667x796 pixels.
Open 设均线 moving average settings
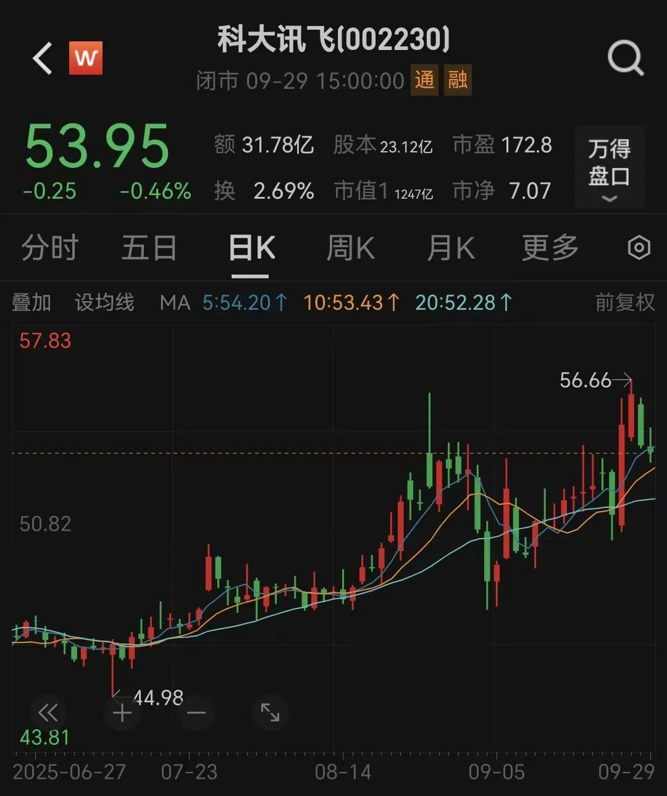105,302
